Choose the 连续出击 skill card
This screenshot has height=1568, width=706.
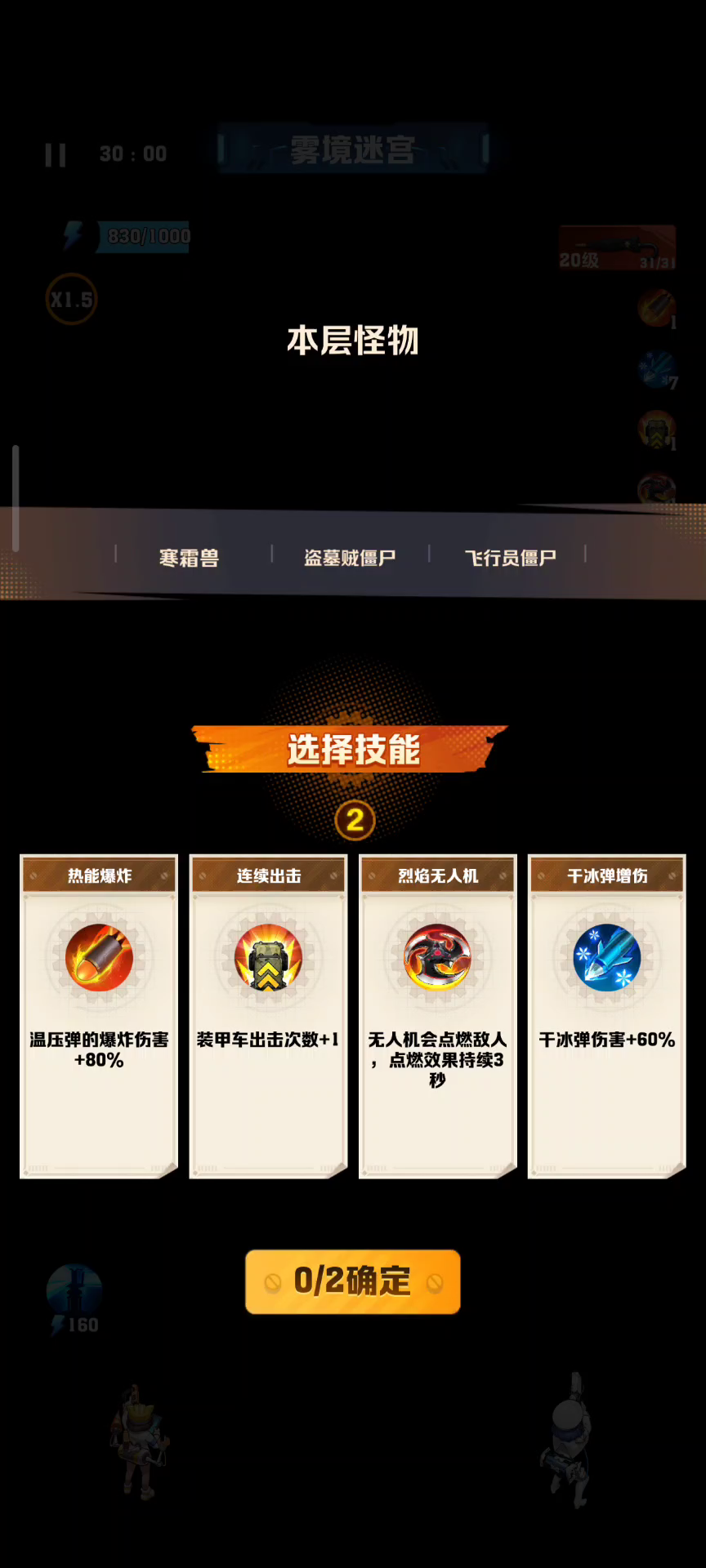(x=268, y=1016)
